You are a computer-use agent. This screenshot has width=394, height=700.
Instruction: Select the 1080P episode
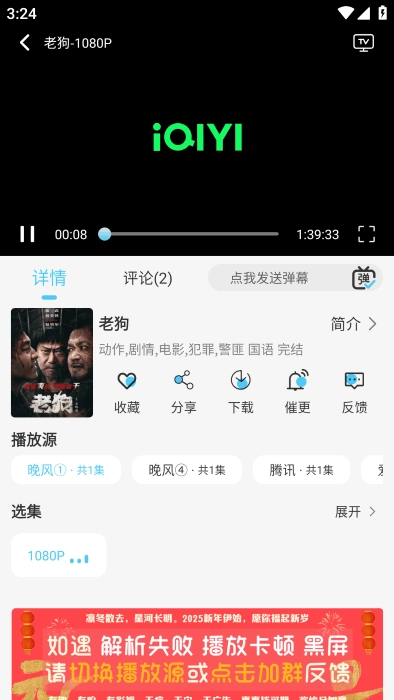coord(58,555)
